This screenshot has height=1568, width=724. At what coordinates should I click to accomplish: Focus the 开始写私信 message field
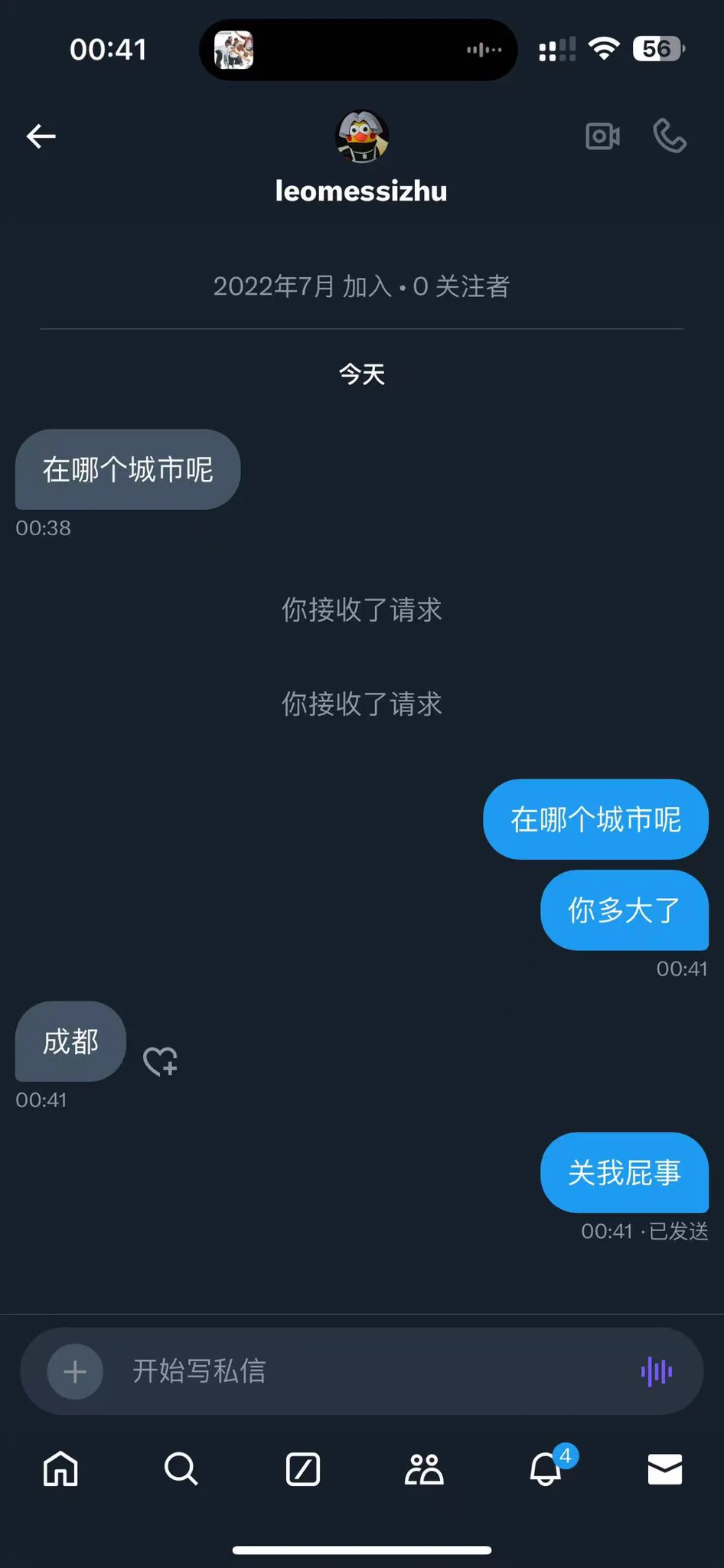[x=367, y=1371]
